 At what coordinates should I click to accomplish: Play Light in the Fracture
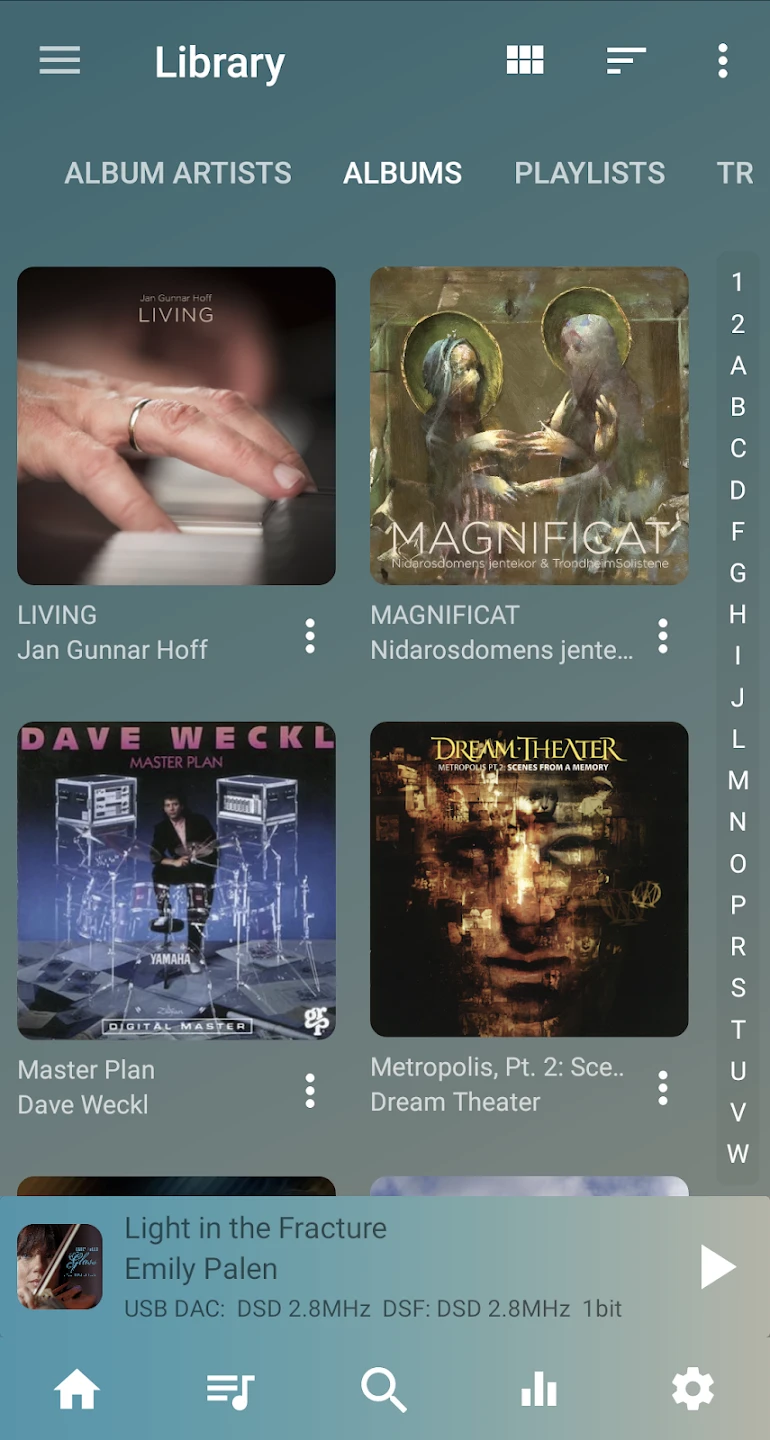pos(717,1267)
